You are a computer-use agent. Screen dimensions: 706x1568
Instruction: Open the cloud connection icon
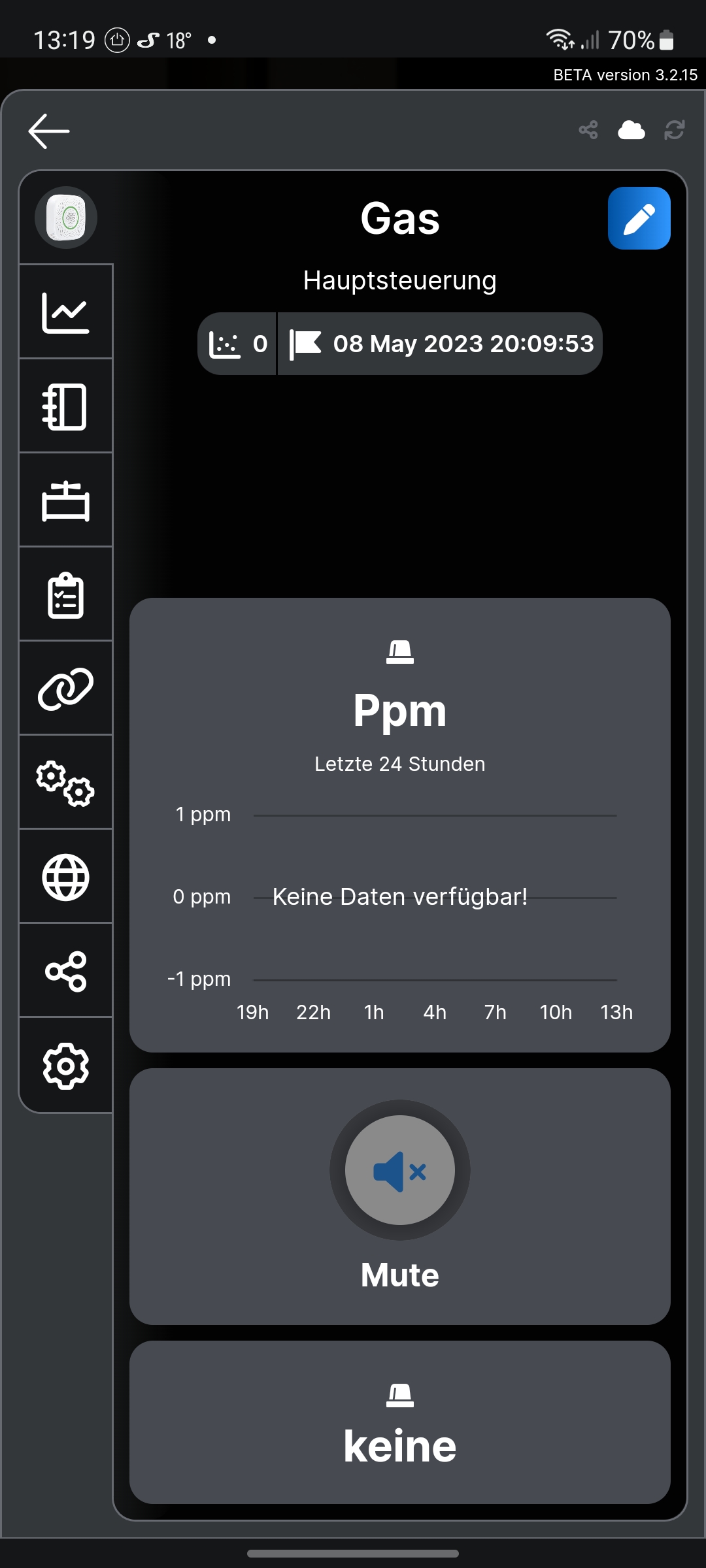[631, 130]
